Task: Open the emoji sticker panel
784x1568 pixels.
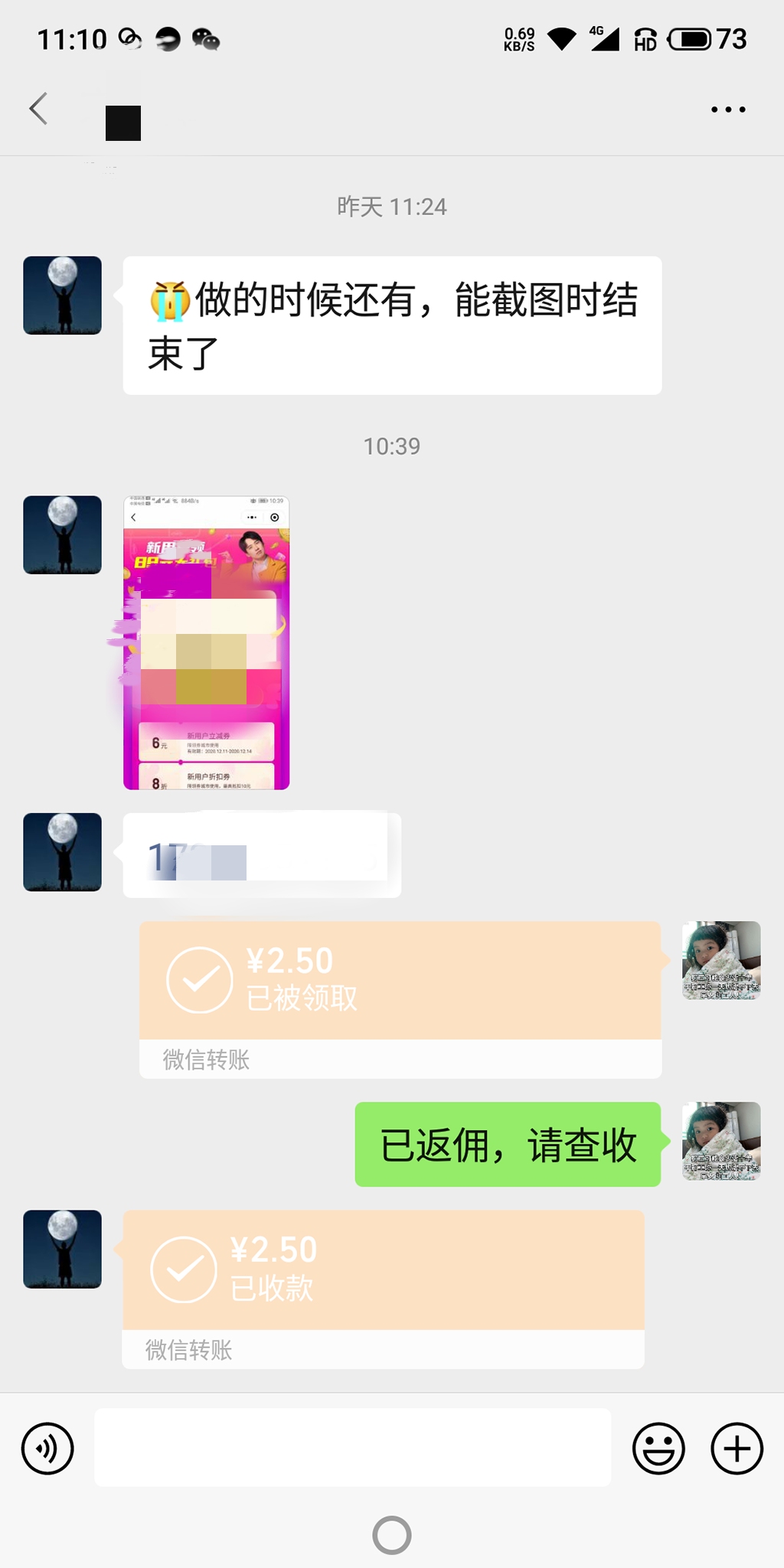Action: (658, 1449)
